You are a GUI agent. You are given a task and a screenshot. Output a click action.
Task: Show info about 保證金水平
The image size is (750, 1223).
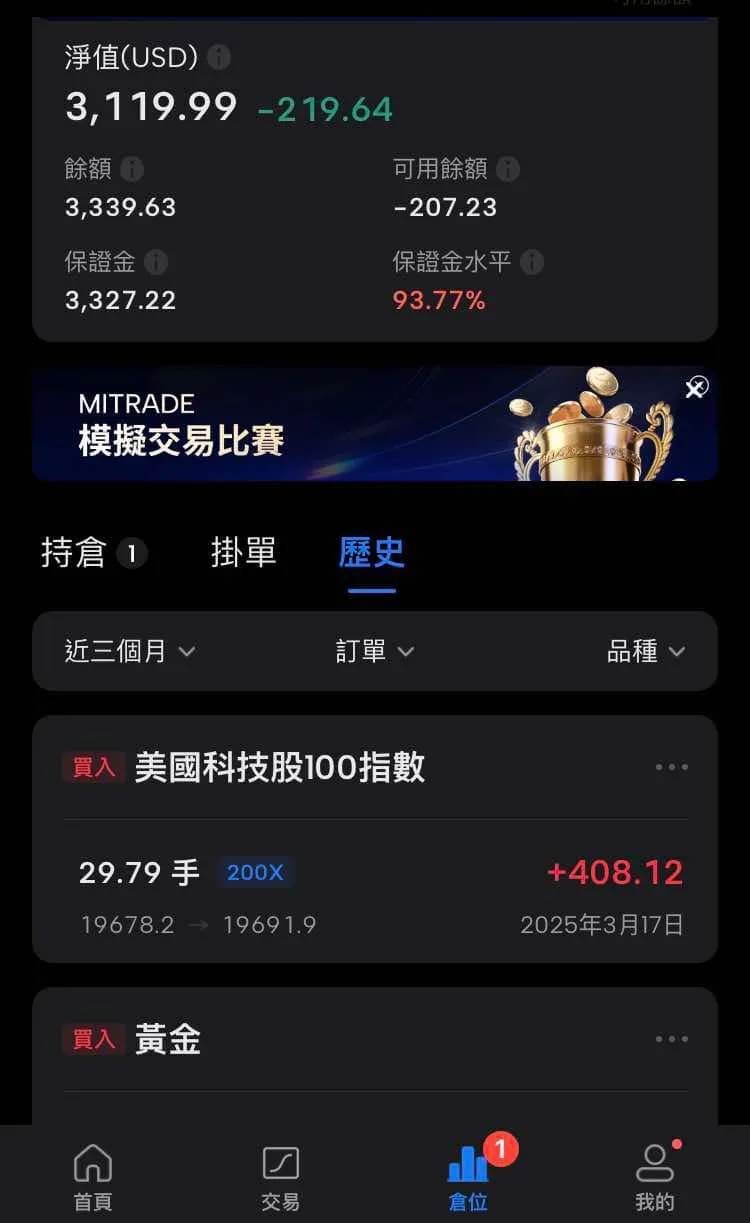(532, 263)
